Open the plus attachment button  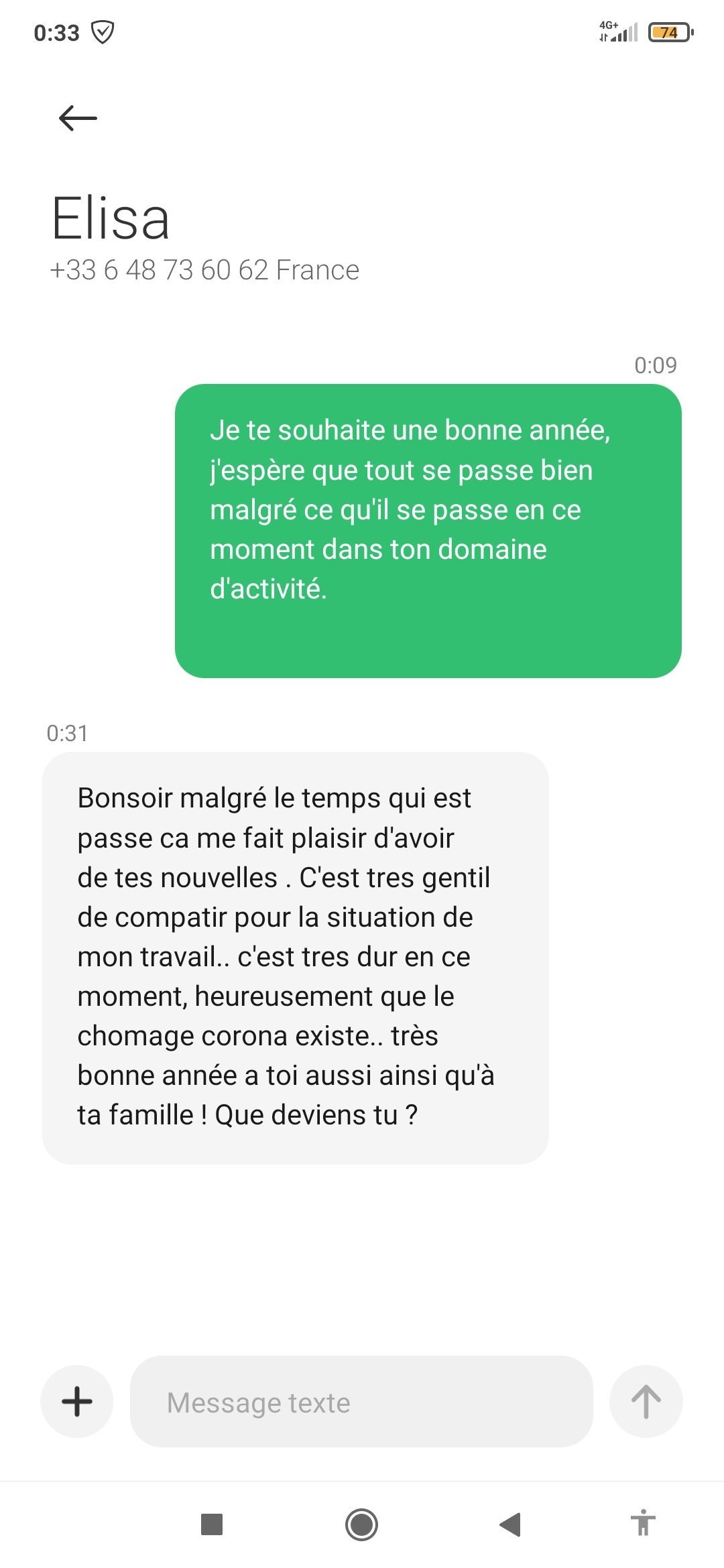coord(77,1401)
